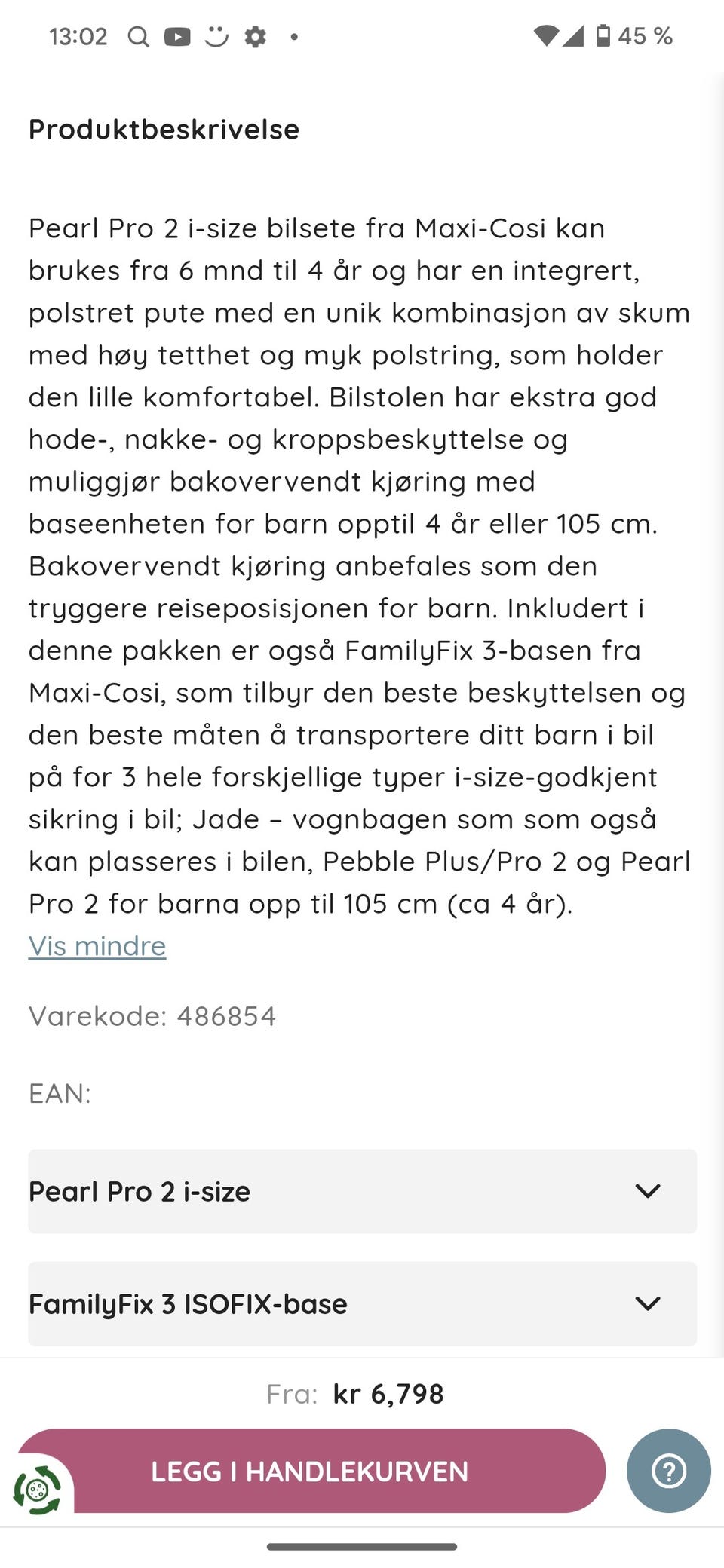The height and width of the screenshot is (1568, 724).
Task: Tap the notification dot in the status bar
Action: (294, 35)
